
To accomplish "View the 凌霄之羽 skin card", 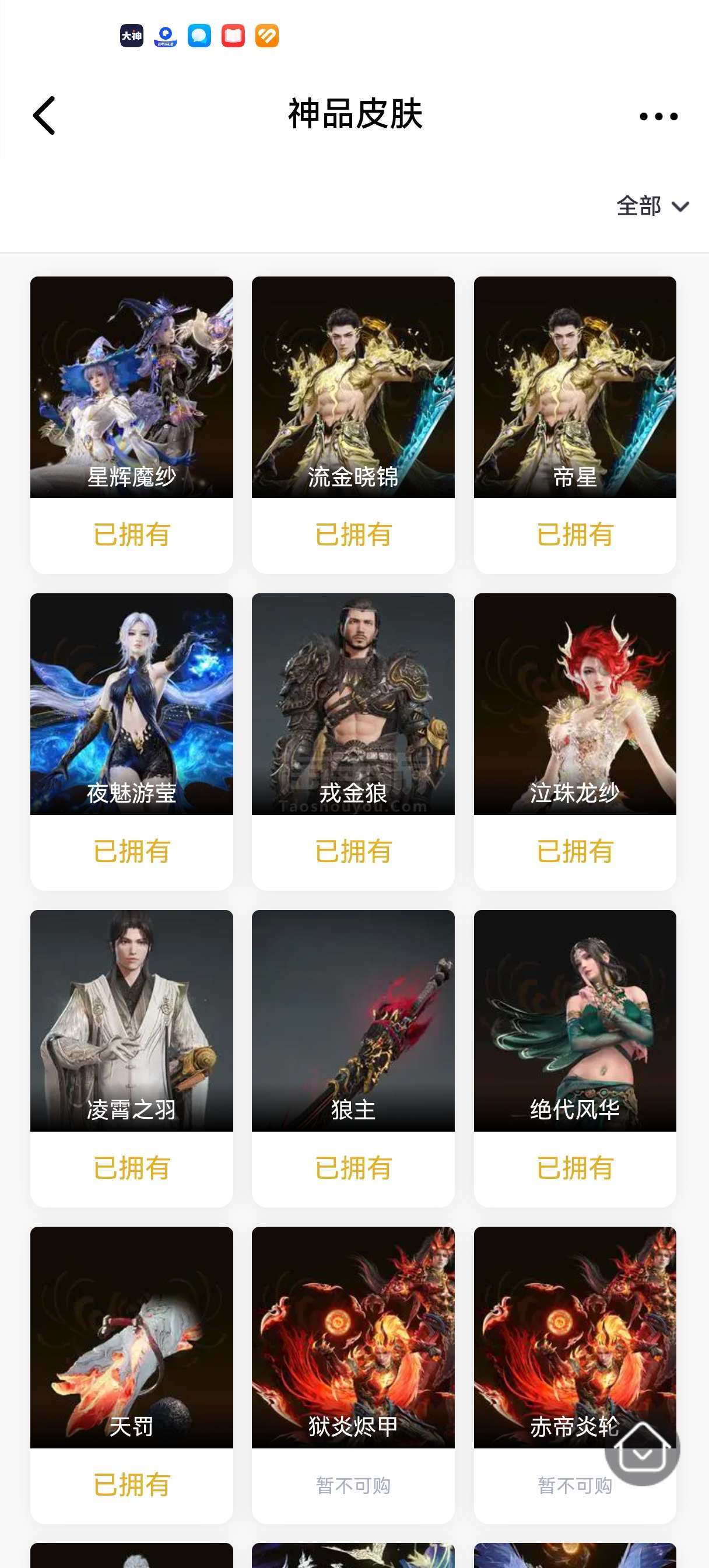I will (131, 1058).
